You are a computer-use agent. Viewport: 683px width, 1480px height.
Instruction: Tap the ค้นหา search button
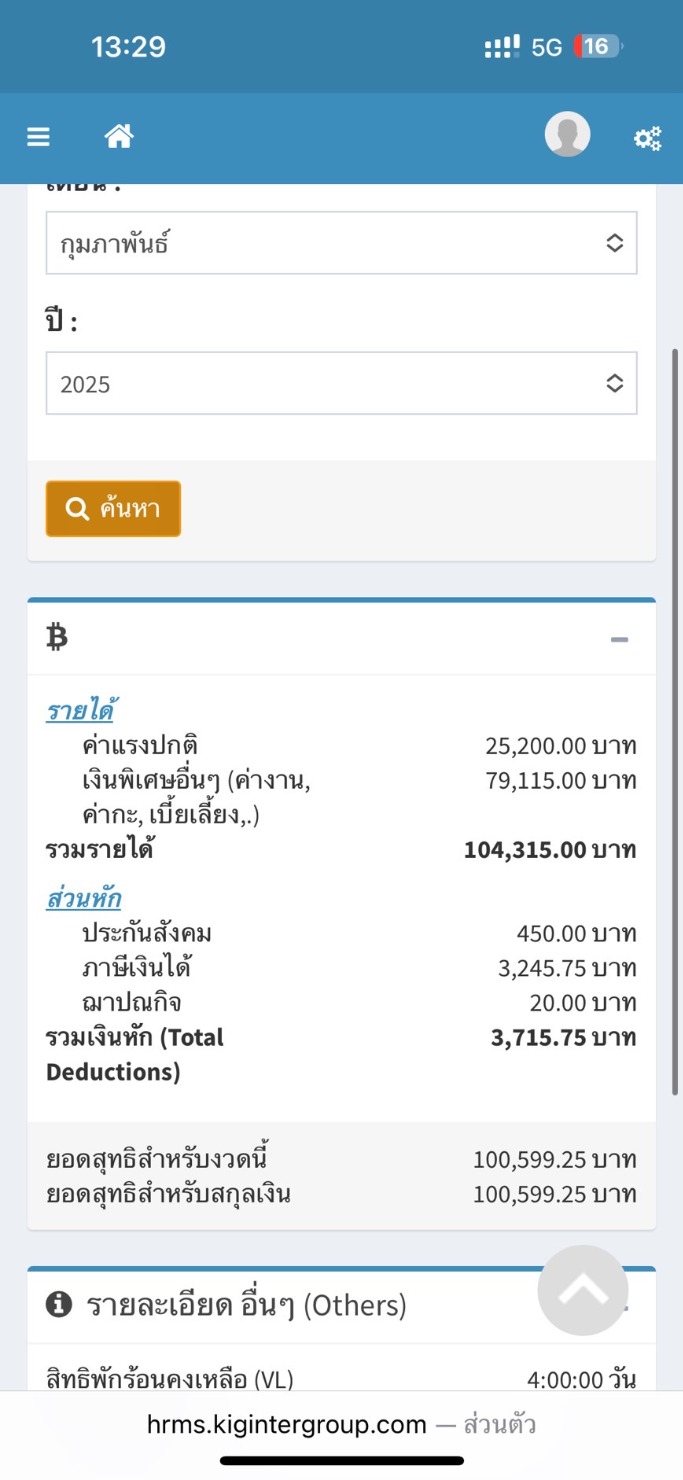tap(113, 509)
